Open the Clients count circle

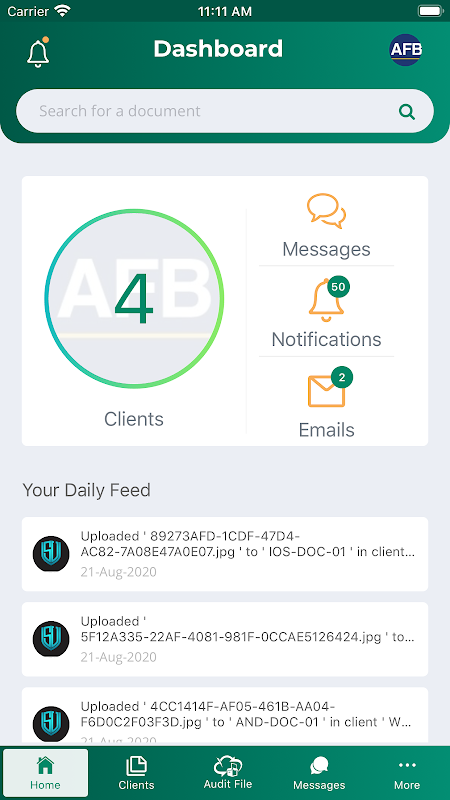point(134,298)
